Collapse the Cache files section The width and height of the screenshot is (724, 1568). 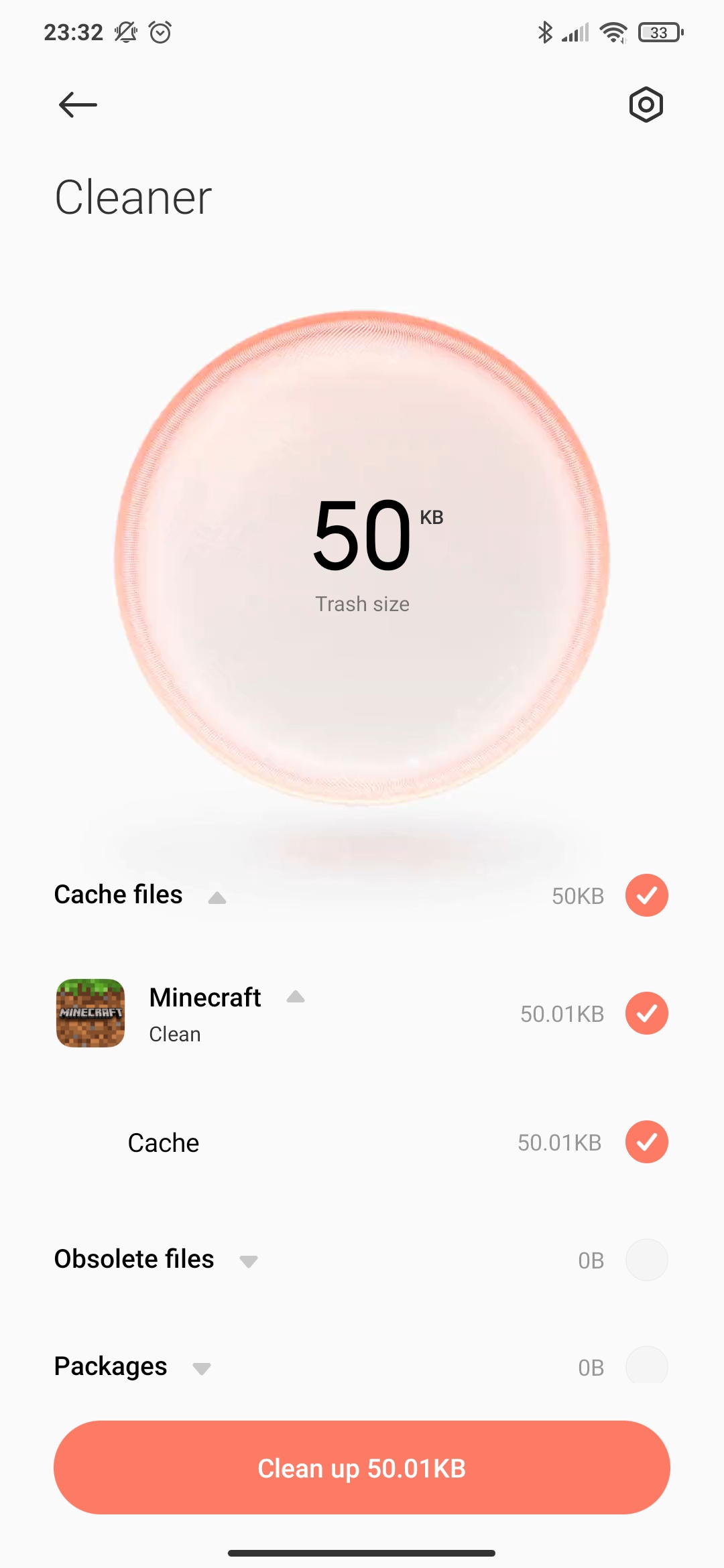(217, 898)
